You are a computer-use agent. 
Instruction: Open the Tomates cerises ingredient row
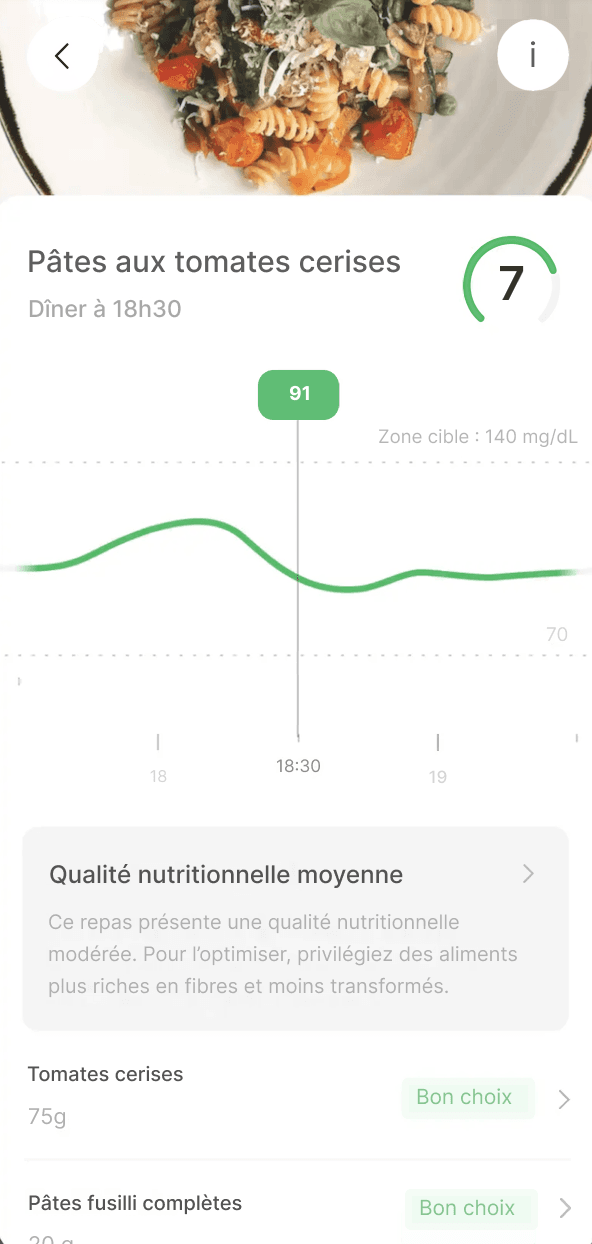[296, 1099]
